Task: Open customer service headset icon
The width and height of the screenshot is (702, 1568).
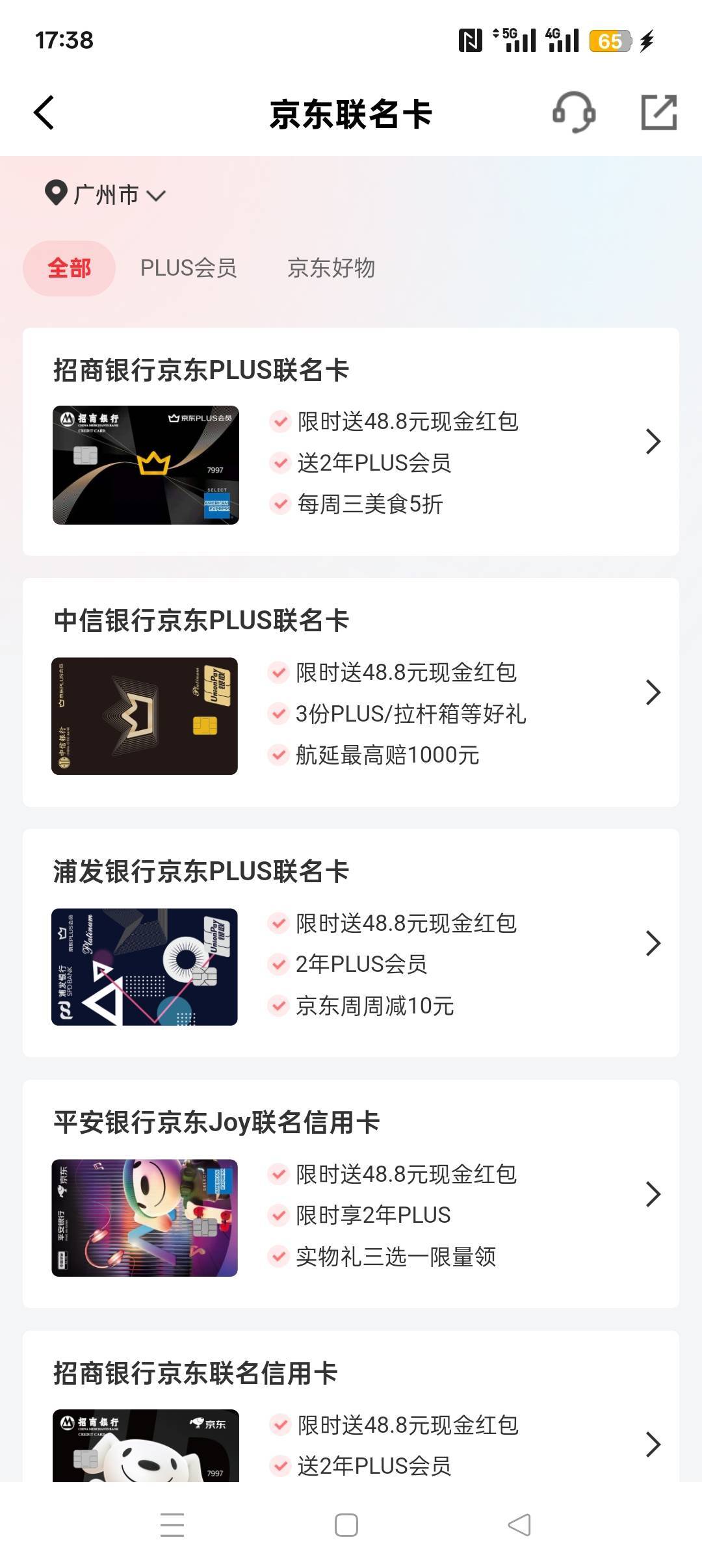Action: pyautogui.click(x=574, y=113)
